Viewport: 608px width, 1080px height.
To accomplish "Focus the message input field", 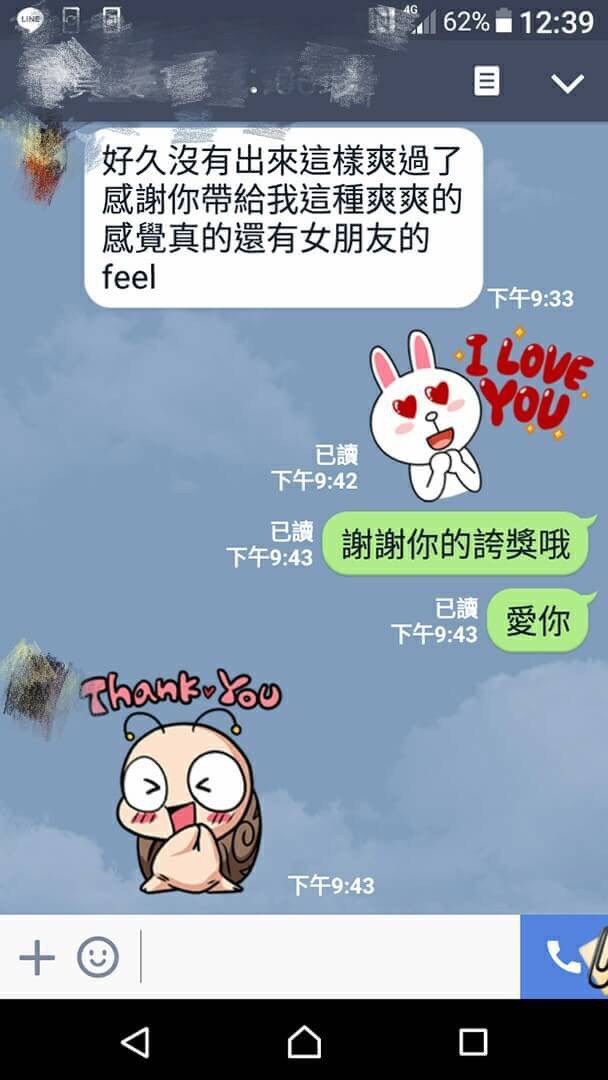I will (330, 957).
